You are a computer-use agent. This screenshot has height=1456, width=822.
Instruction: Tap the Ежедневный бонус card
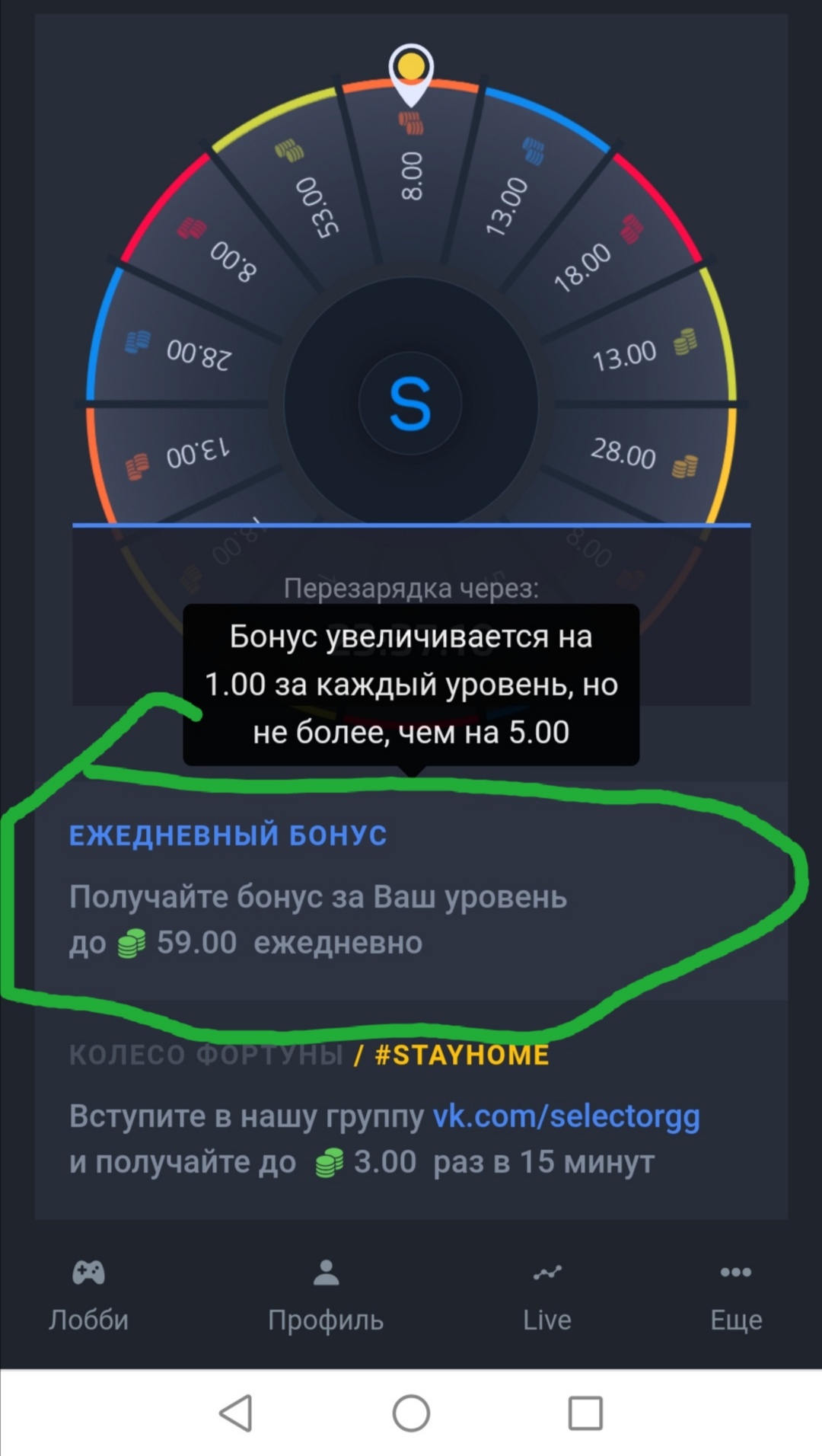coord(411,889)
